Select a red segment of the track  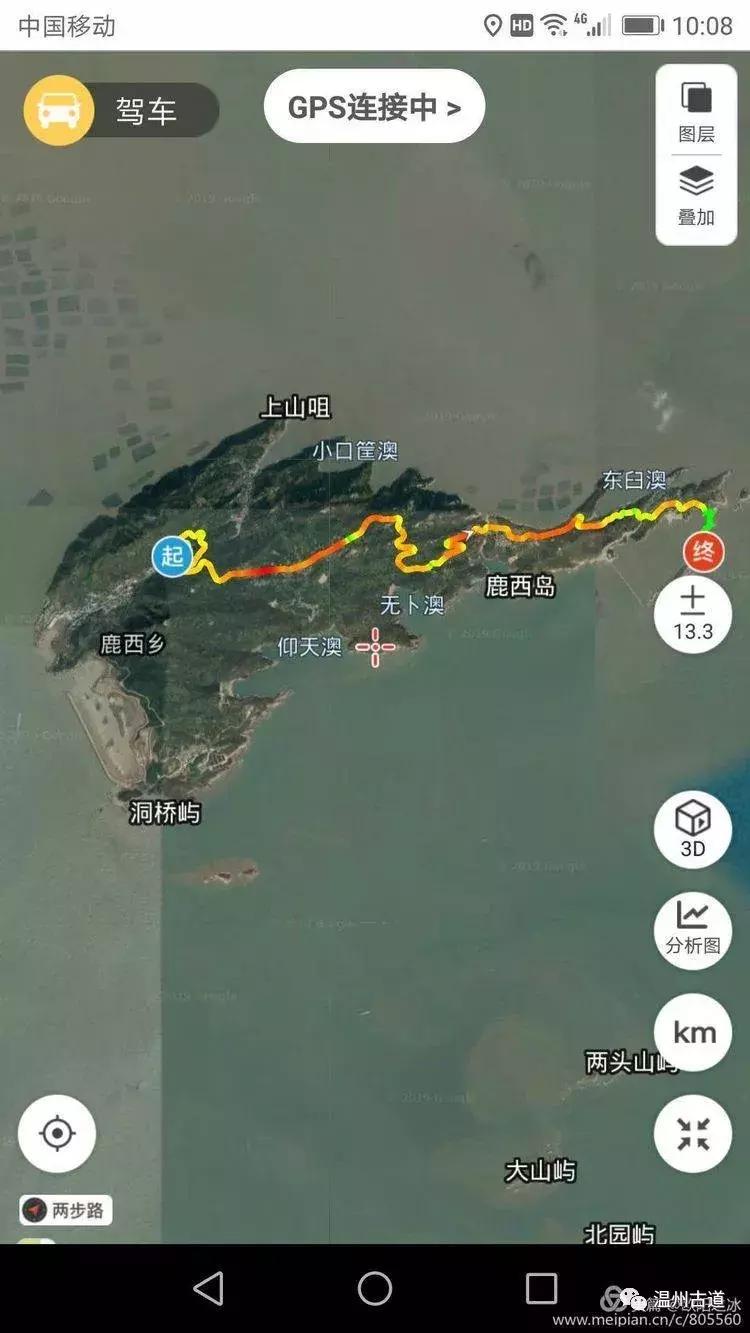tap(265, 570)
